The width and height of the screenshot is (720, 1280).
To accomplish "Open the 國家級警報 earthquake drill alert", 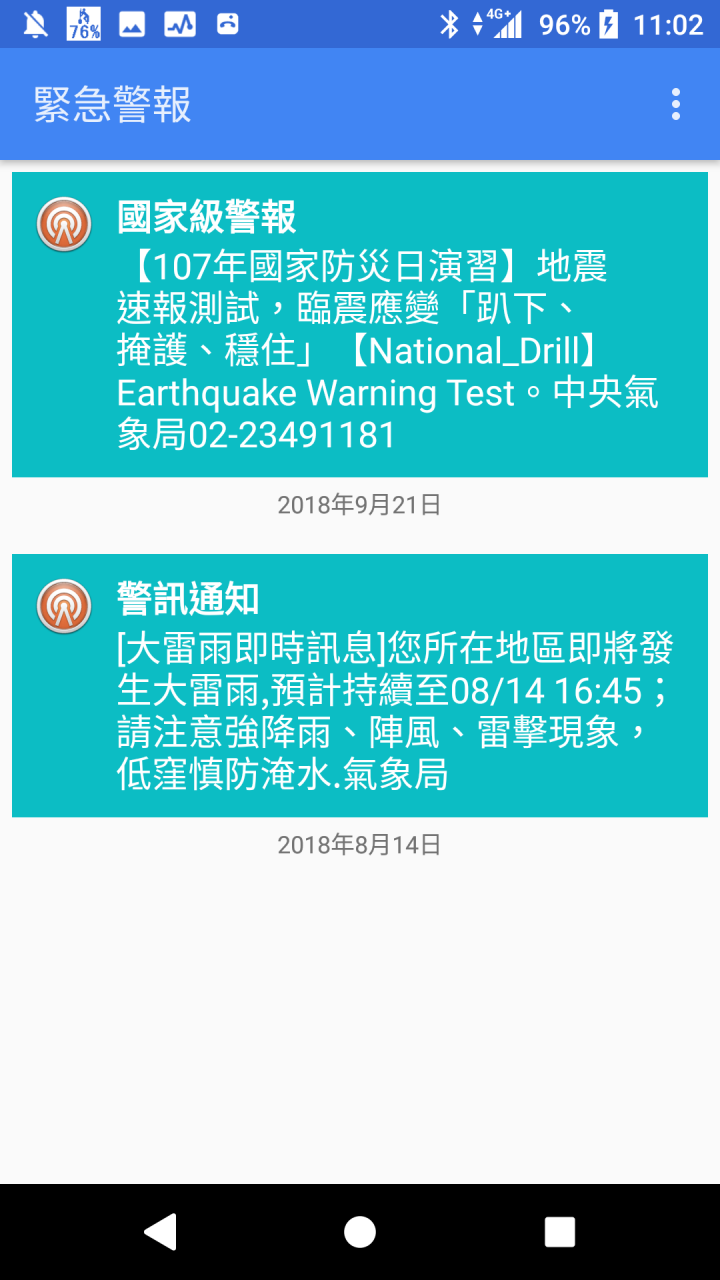I will tap(360, 324).
